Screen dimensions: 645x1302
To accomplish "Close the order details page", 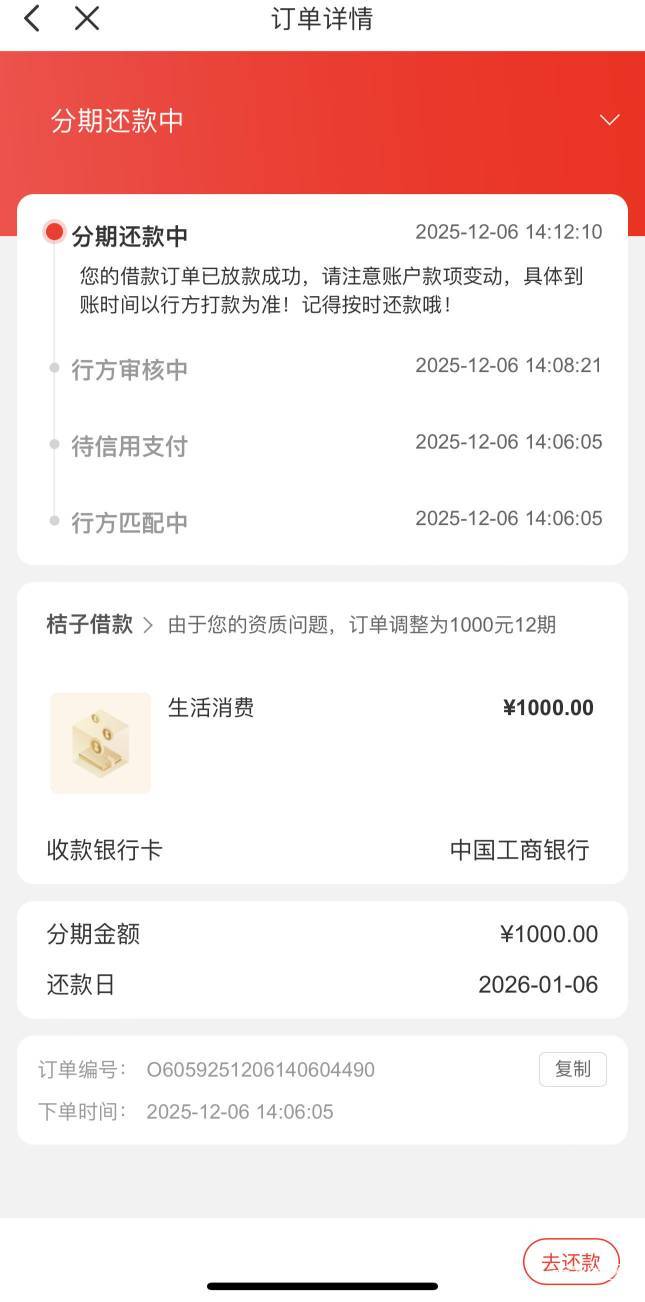I will pyautogui.click(x=87, y=18).
